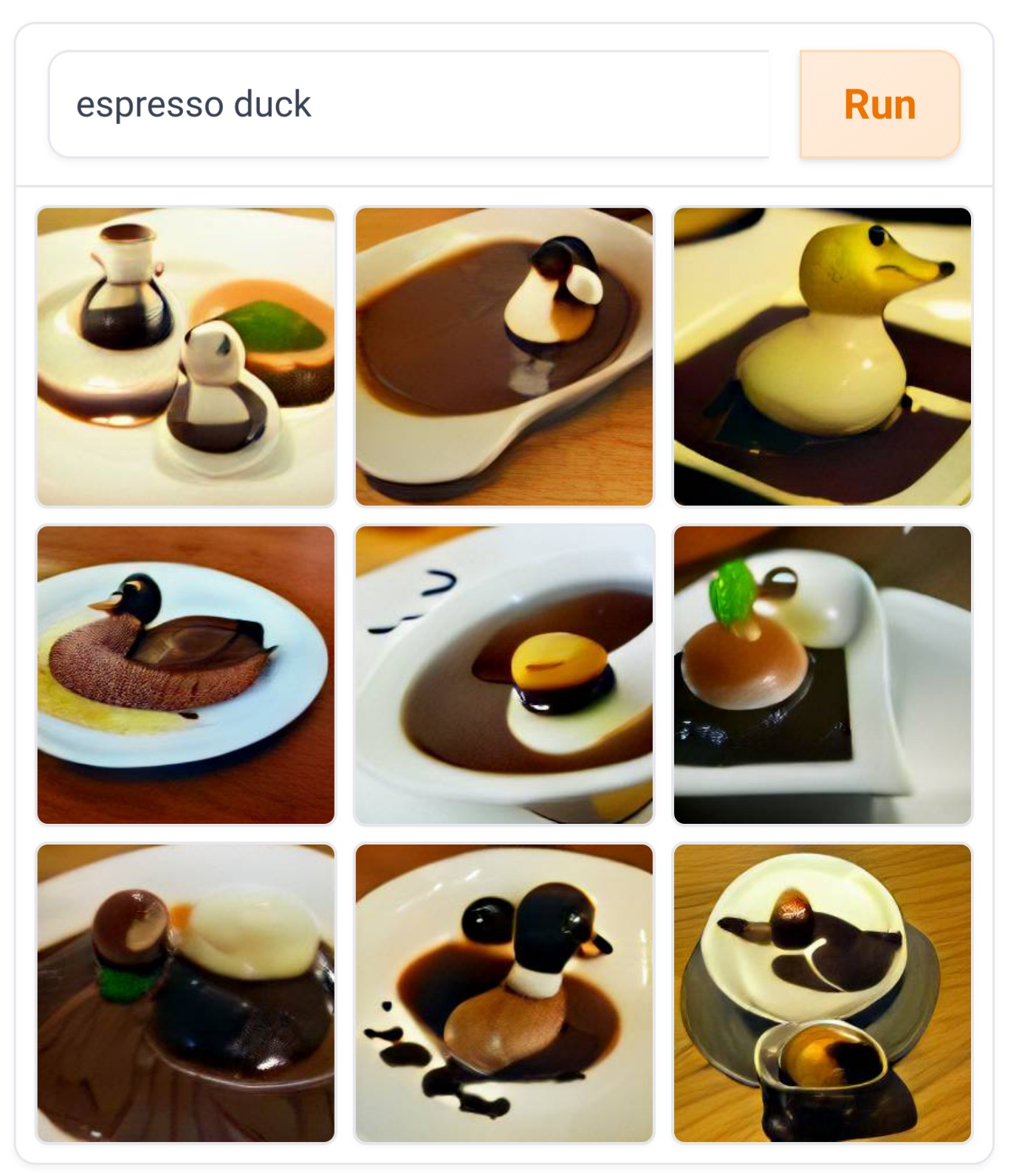1036x1173 pixels.
Task: Open the image with a small cup below a plate
Action: 823,993
